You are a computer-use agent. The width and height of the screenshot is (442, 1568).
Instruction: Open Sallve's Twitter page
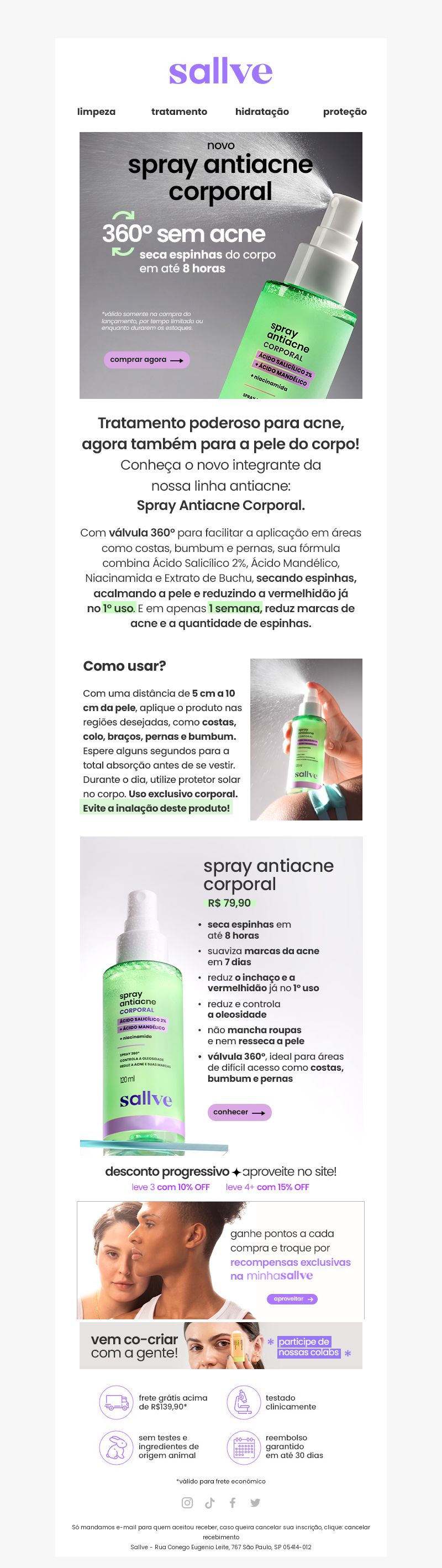[x=255, y=1503]
